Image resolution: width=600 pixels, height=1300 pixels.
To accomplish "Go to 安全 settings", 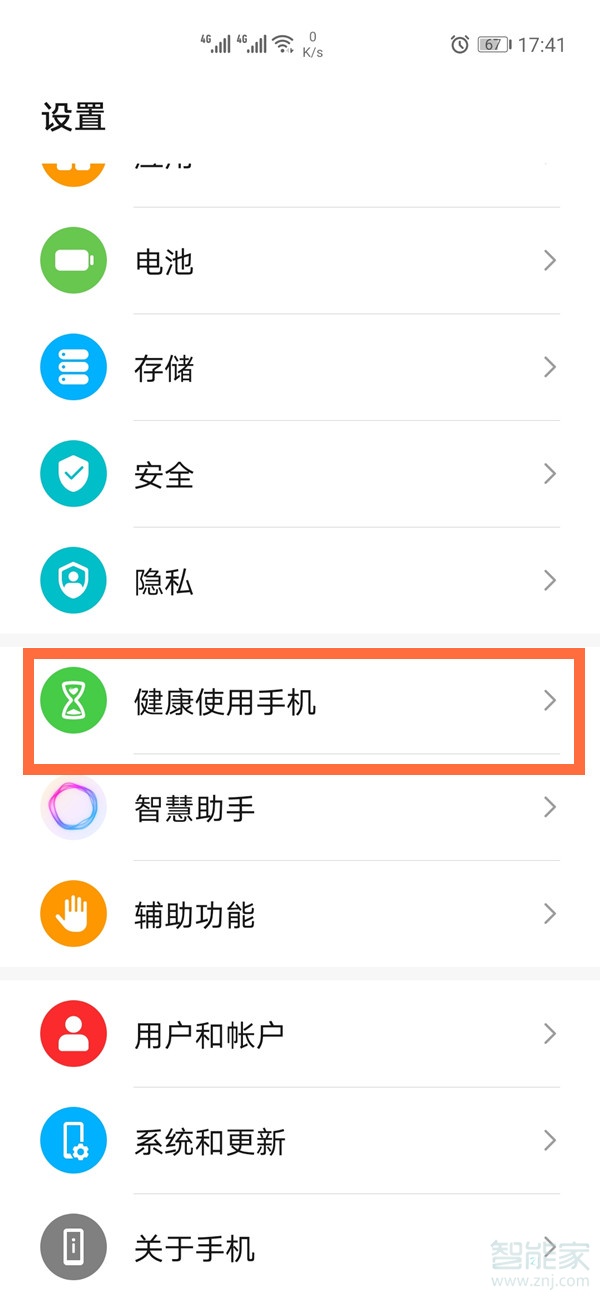I will point(300,475).
